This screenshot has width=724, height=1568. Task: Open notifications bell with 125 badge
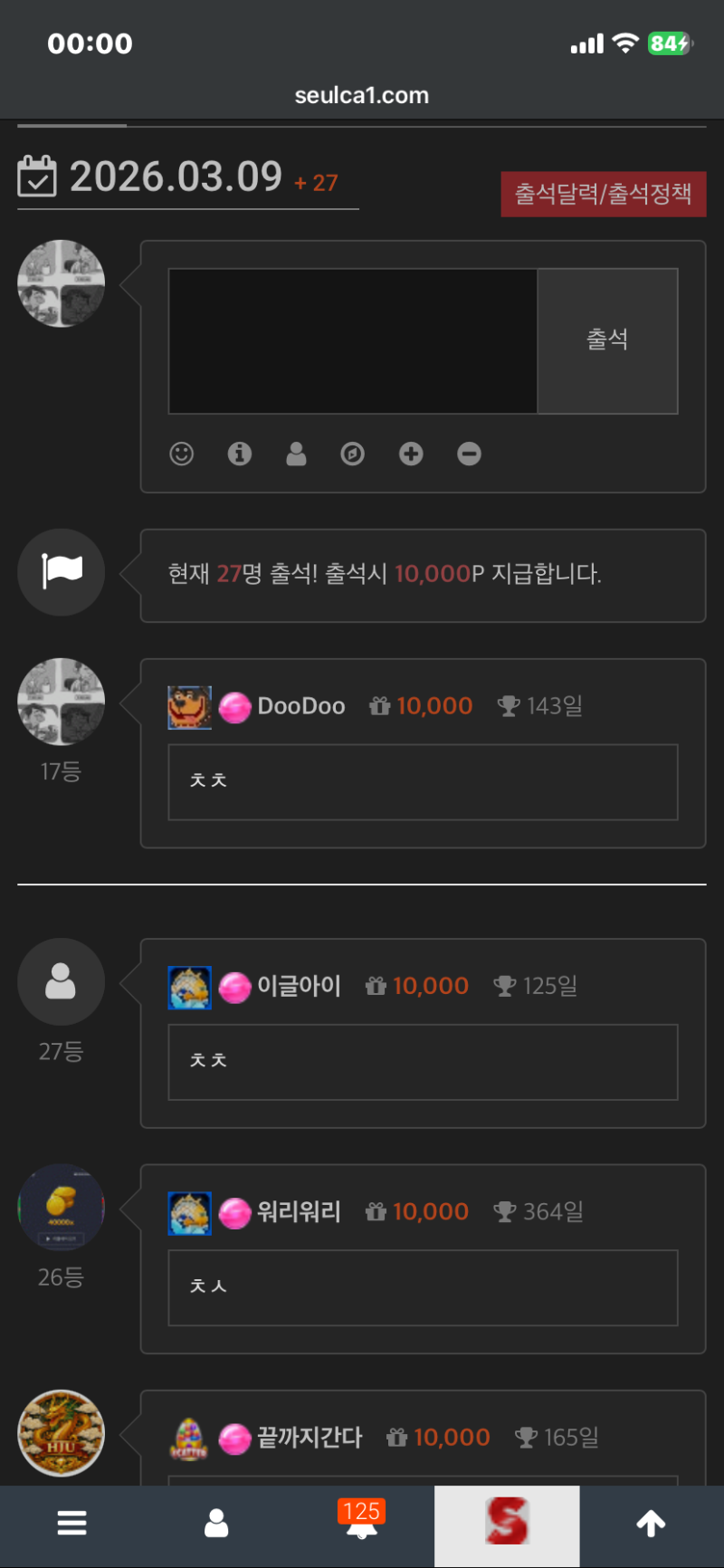coord(361,1524)
